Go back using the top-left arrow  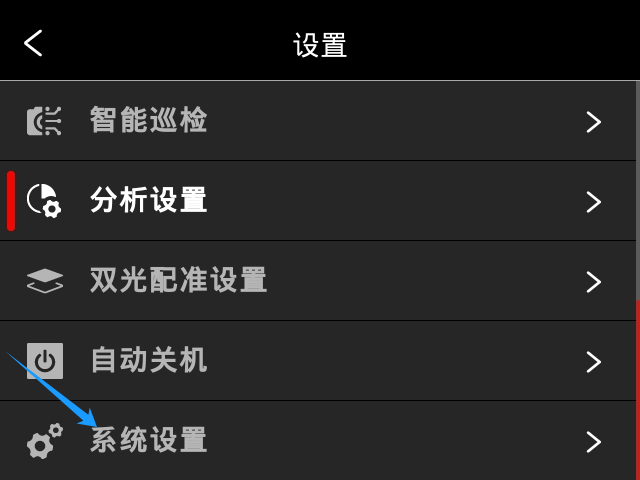pyautogui.click(x=34, y=43)
